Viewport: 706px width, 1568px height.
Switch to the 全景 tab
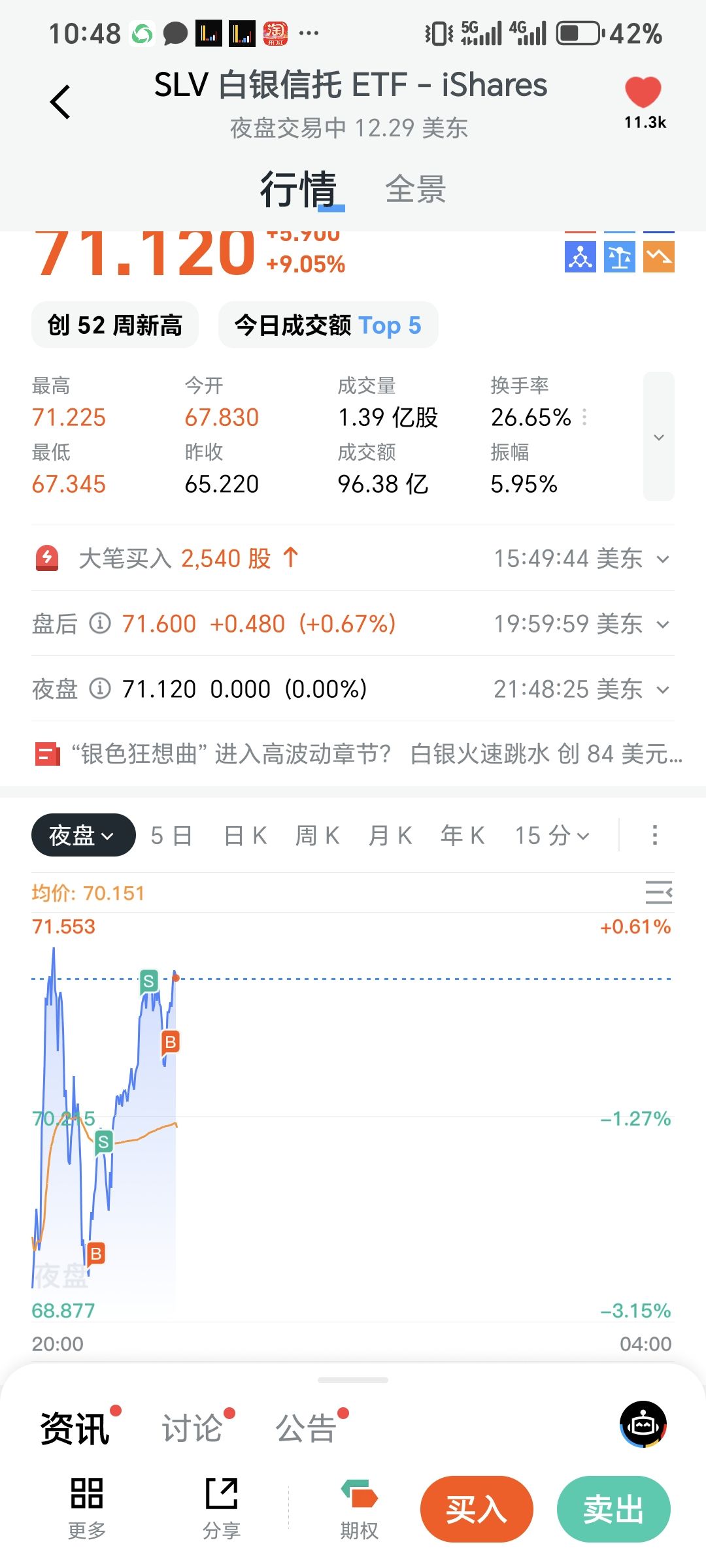[x=415, y=189]
